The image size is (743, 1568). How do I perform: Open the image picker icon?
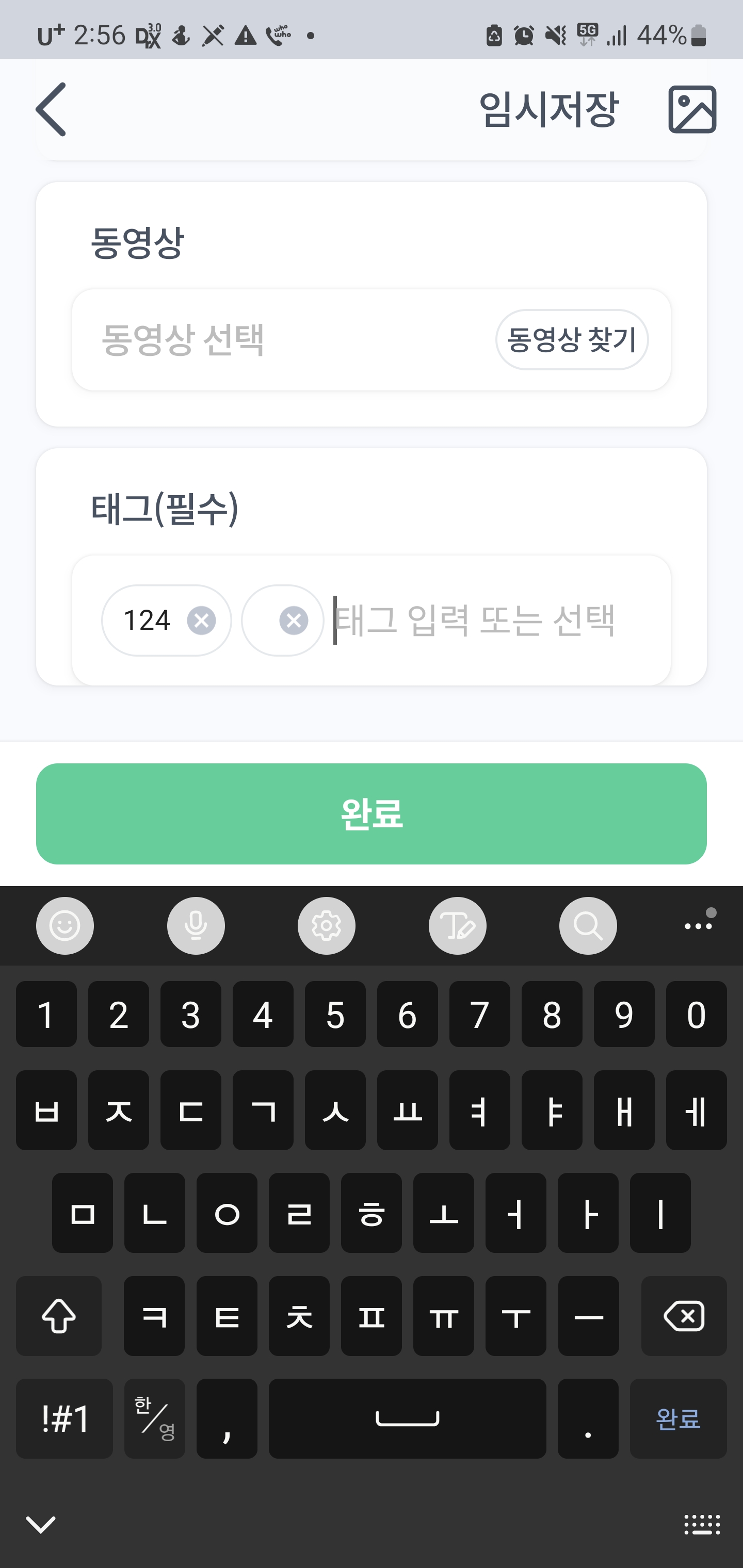(692, 109)
